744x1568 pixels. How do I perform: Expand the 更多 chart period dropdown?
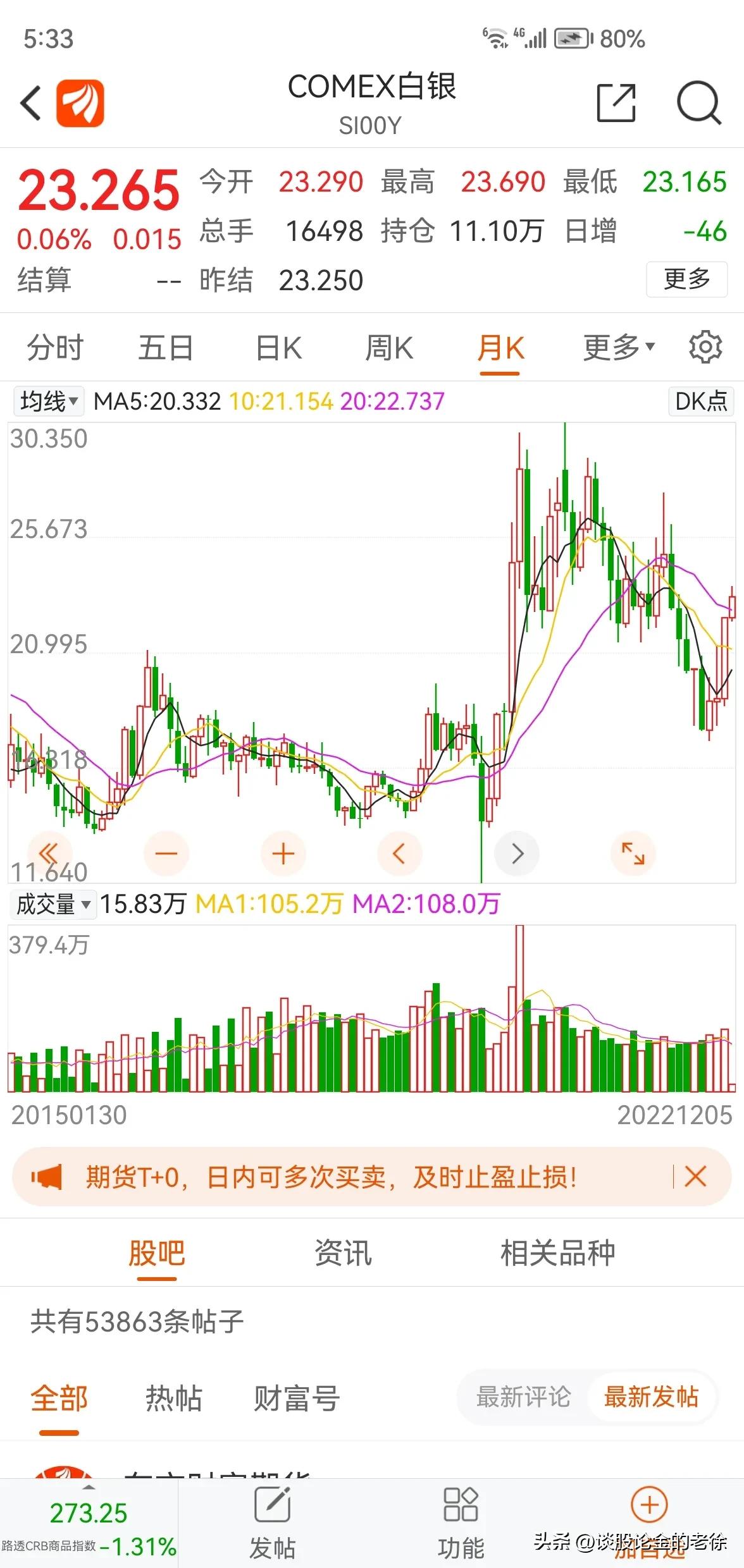618,347
